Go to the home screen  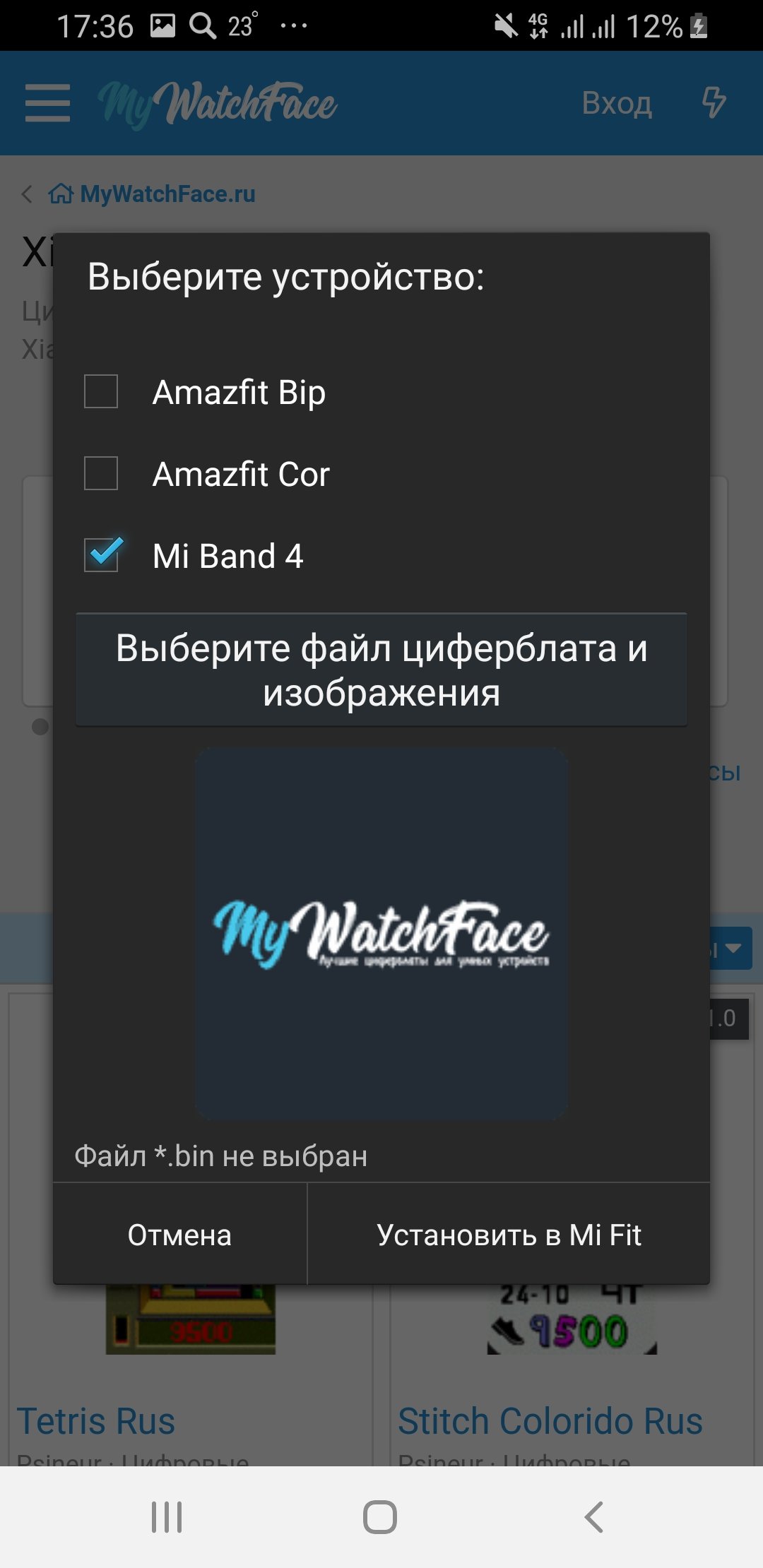380,1517
